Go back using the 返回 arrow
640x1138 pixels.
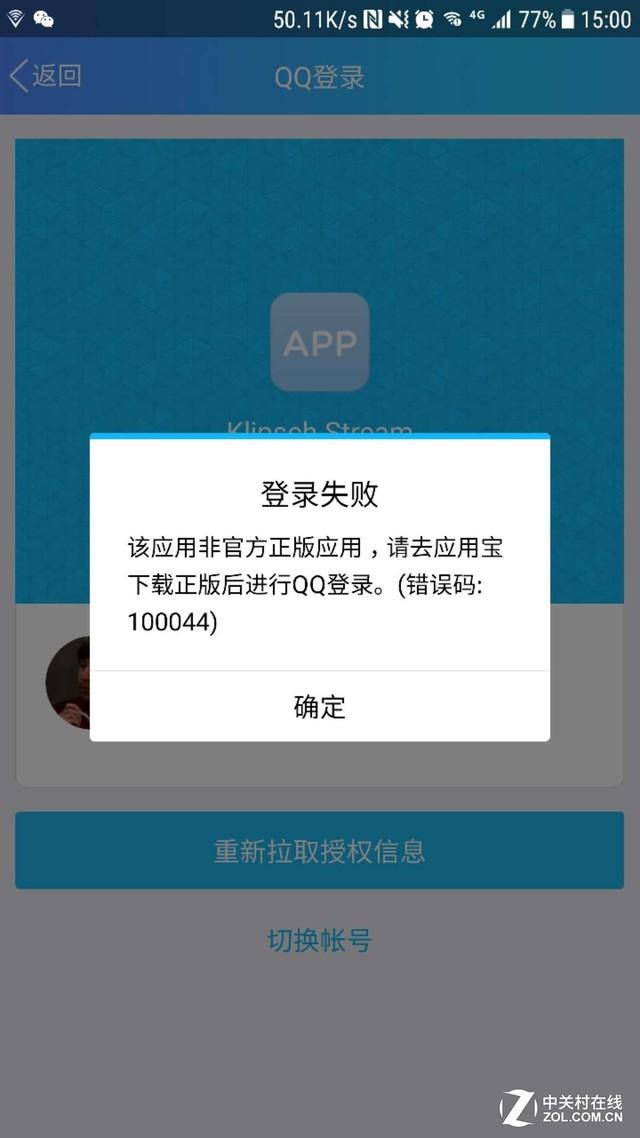pyautogui.click(x=45, y=75)
